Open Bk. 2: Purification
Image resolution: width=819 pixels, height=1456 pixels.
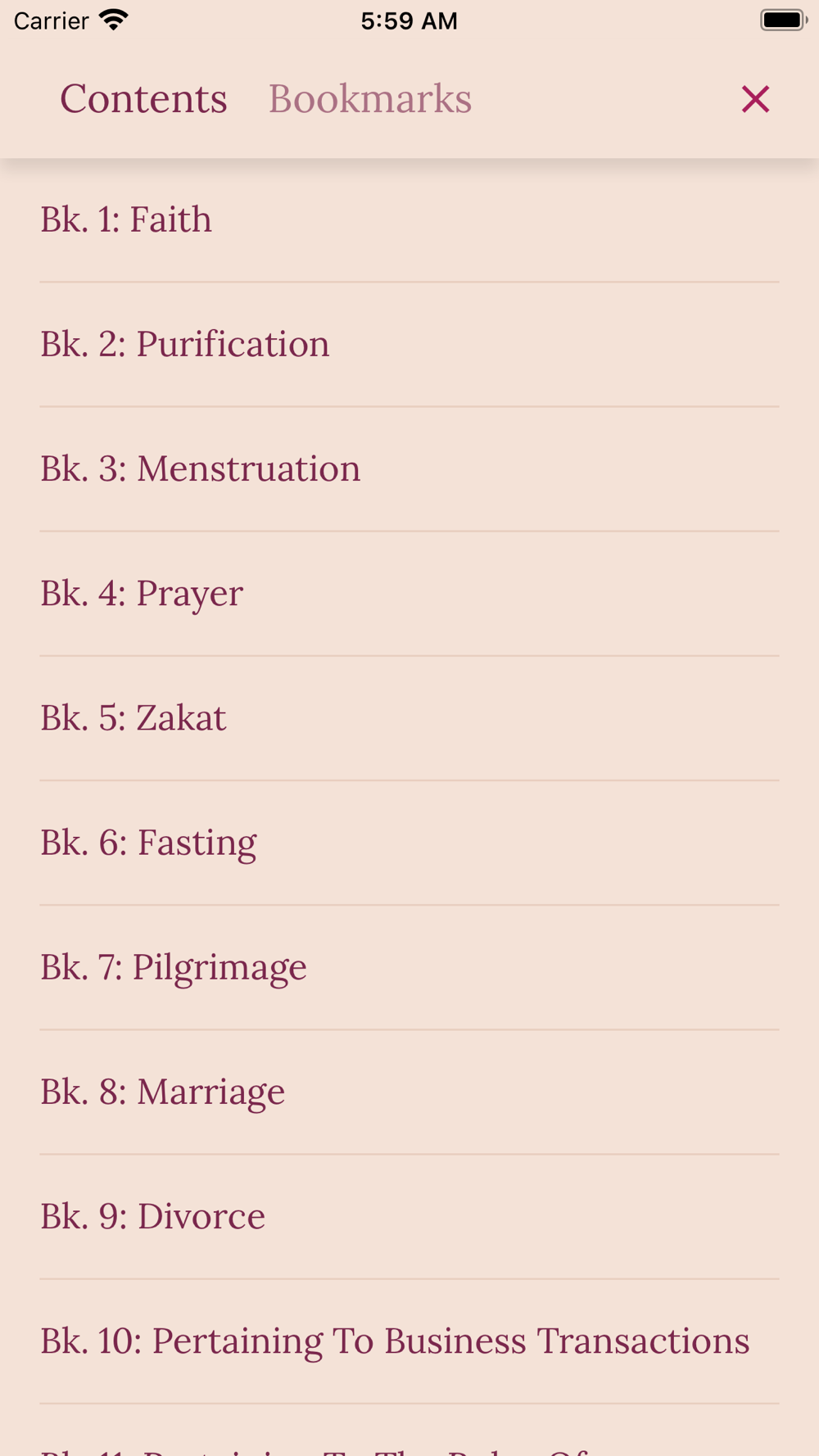(409, 345)
